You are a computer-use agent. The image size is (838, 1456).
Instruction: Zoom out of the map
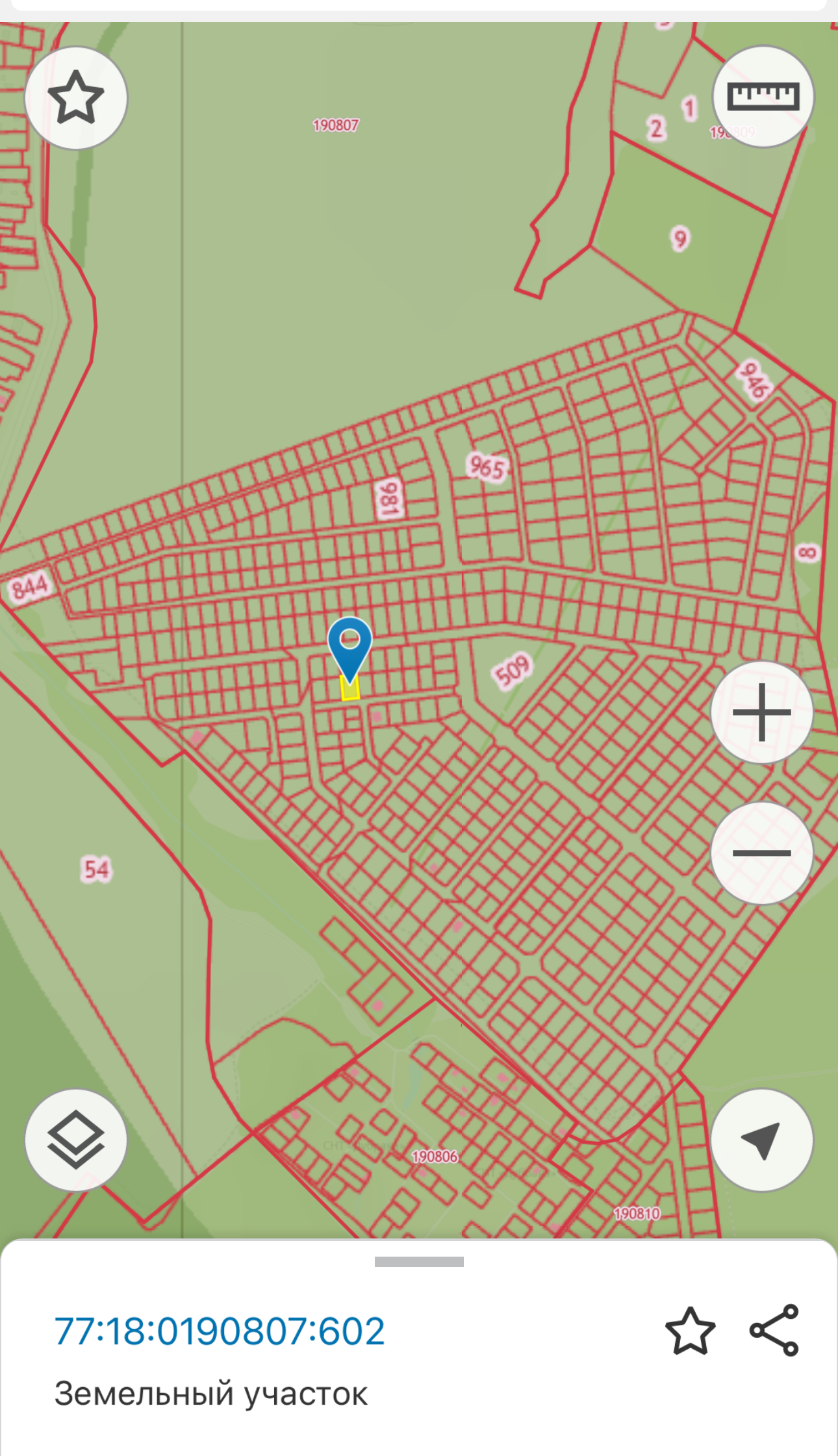tap(762, 852)
